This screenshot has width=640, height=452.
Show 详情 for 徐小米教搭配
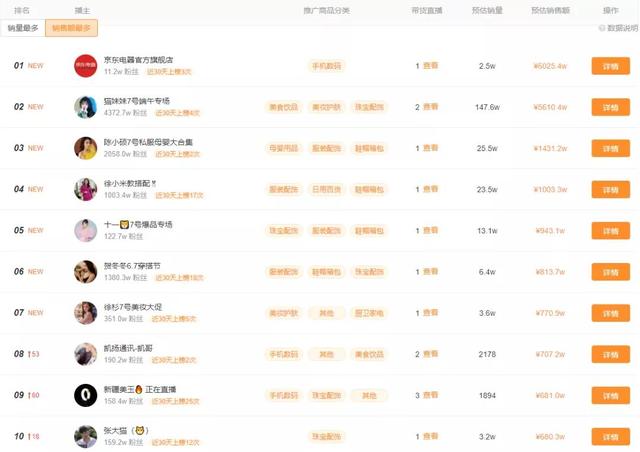pos(610,189)
